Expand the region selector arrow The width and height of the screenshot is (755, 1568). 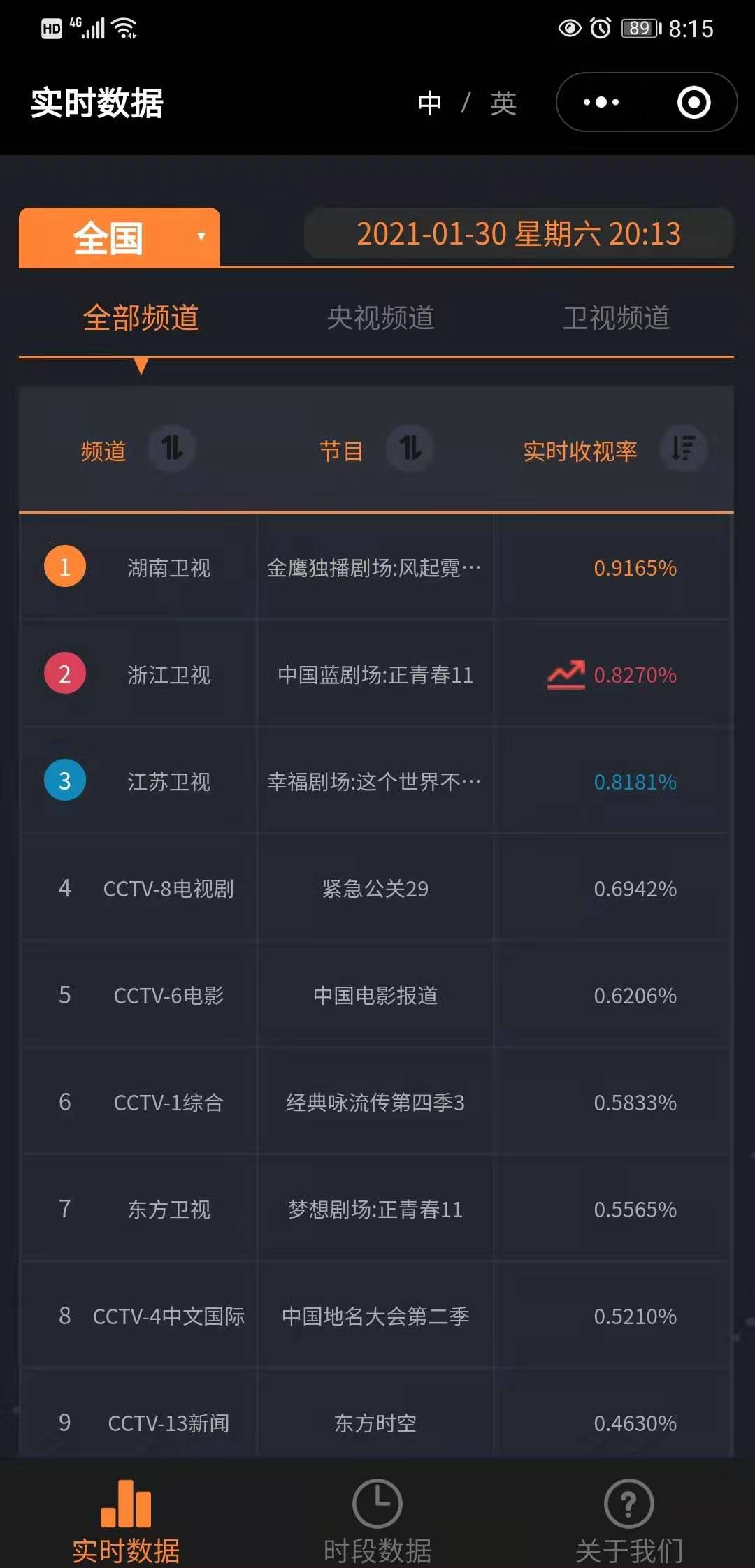click(x=200, y=237)
